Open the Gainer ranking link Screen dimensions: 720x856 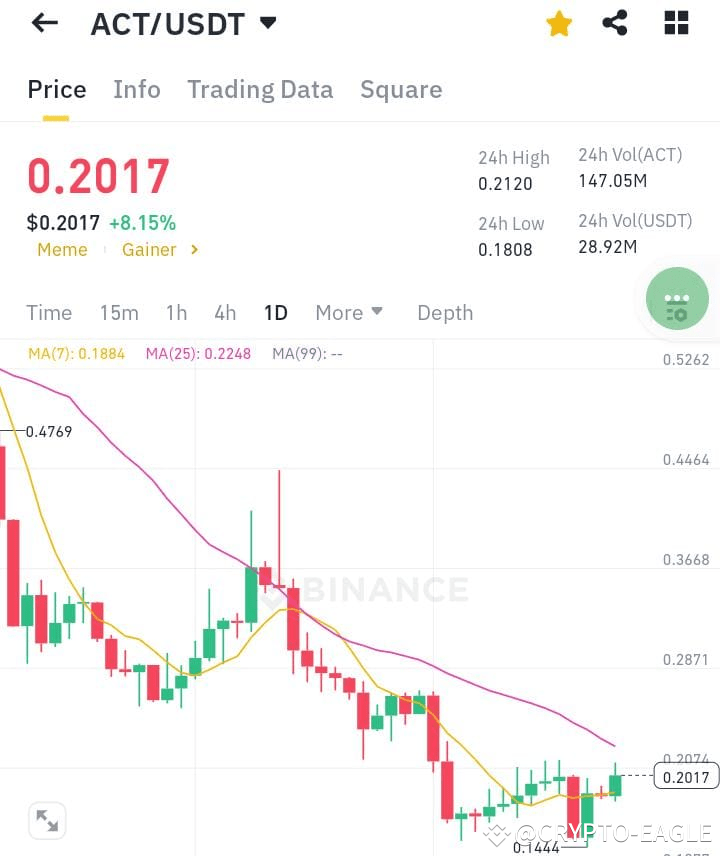click(x=160, y=250)
